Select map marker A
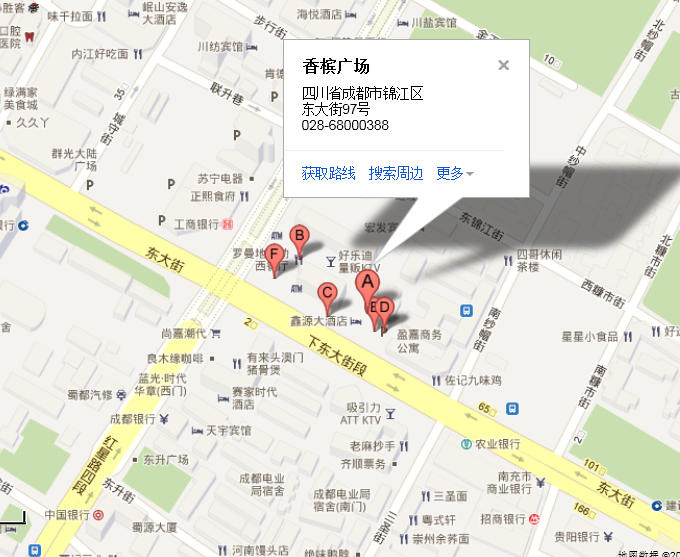This screenshot has width=680, height=557. pyautogui.click(x=365, y=285)
